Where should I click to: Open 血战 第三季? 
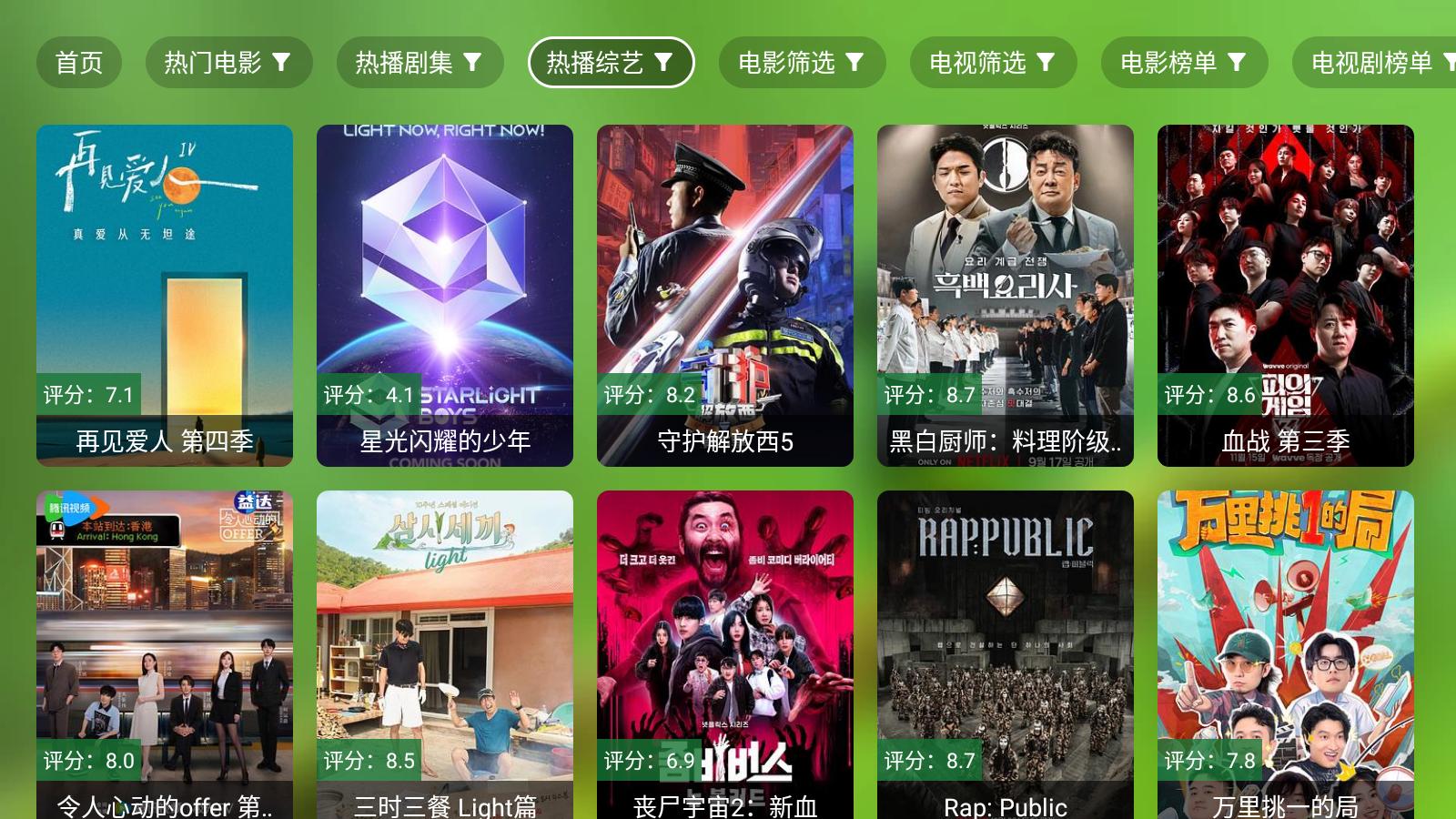click(x=1286, y=296)
